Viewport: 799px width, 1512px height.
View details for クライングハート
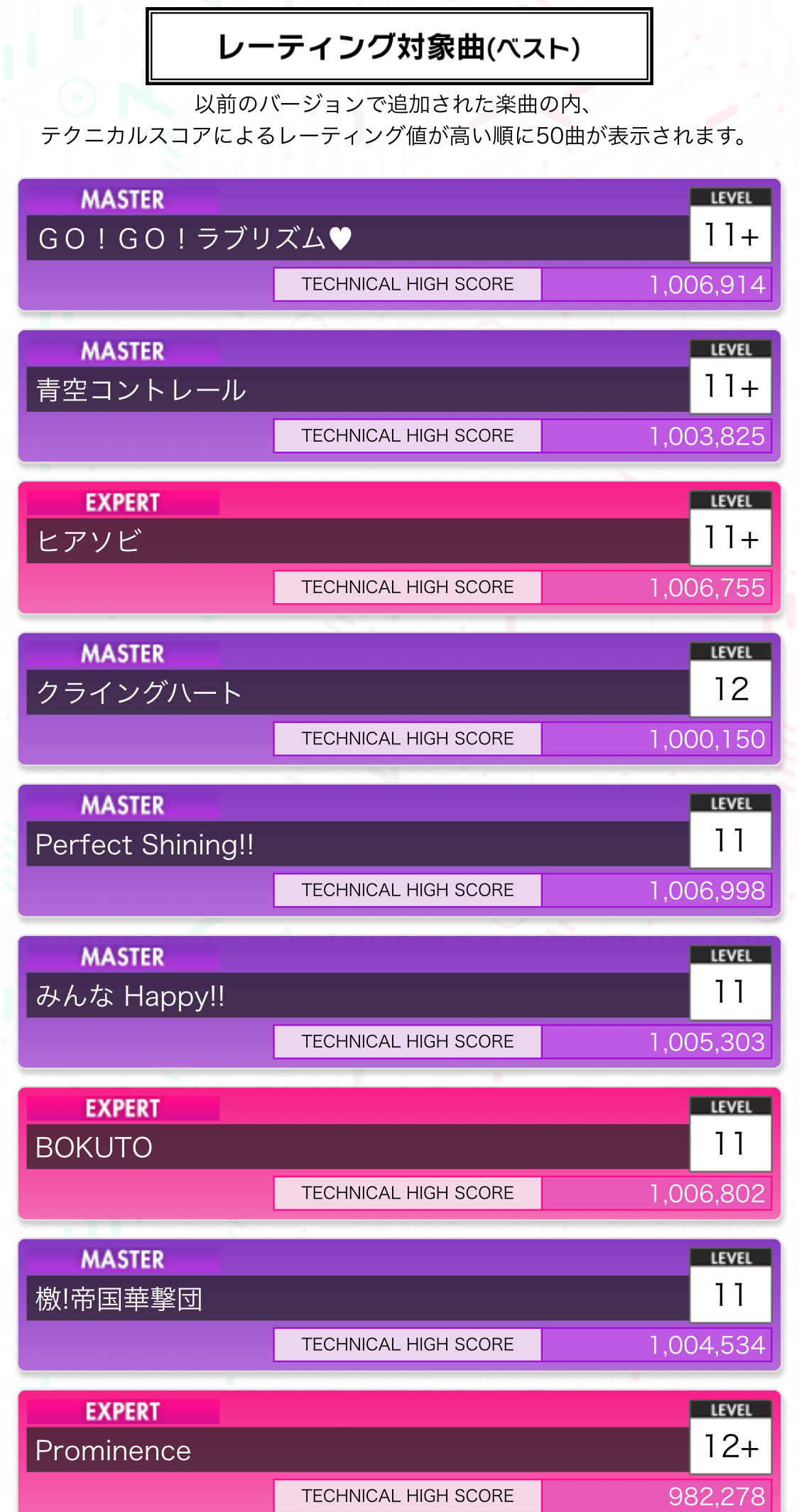[399, 699]
